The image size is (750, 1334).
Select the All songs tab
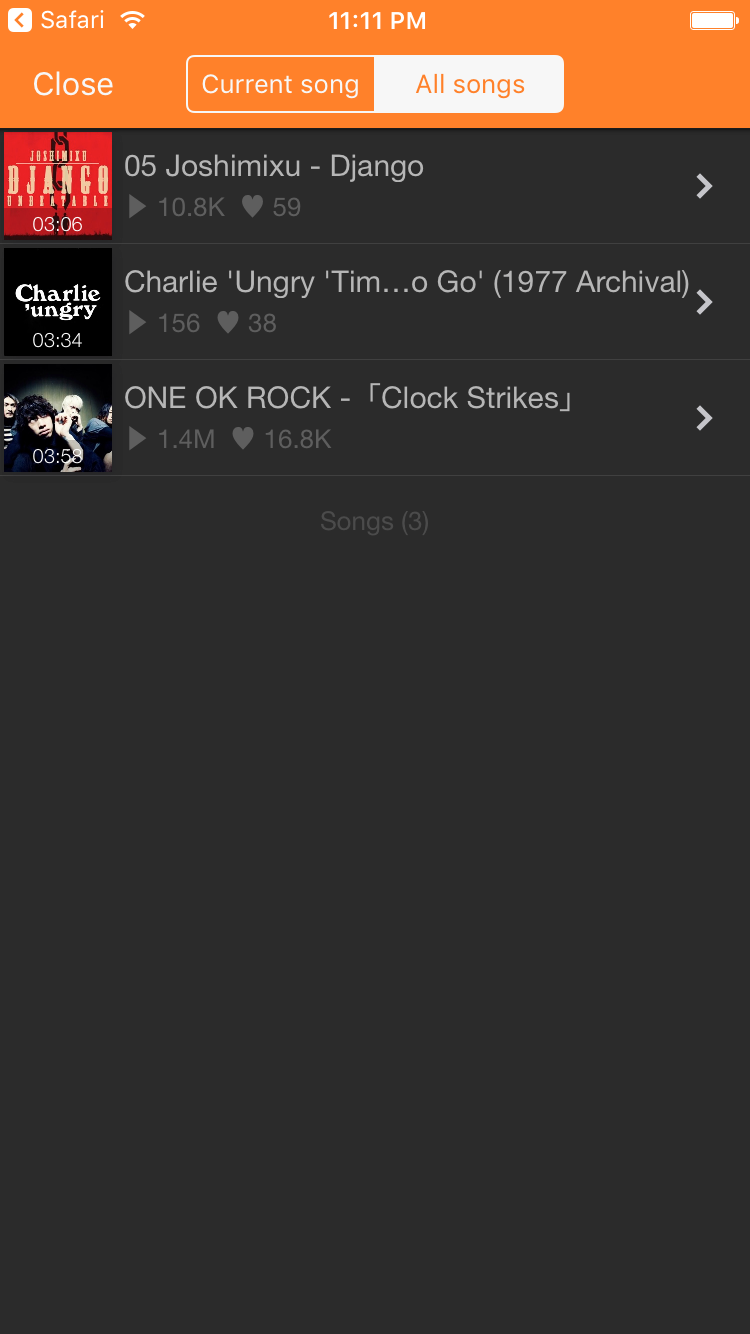(x=469, y=84)
